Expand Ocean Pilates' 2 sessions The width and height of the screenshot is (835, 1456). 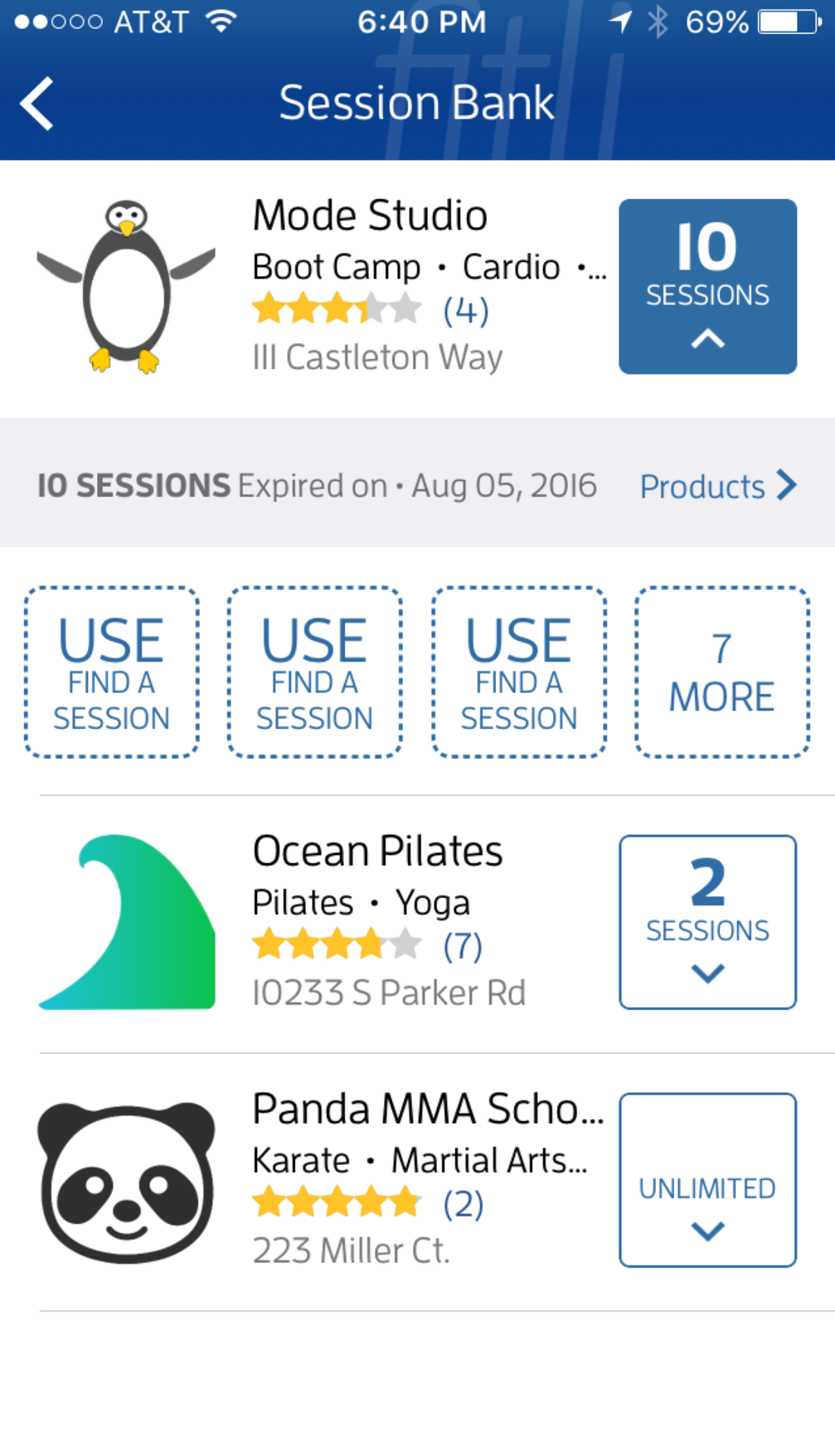[x=707, y=922]
